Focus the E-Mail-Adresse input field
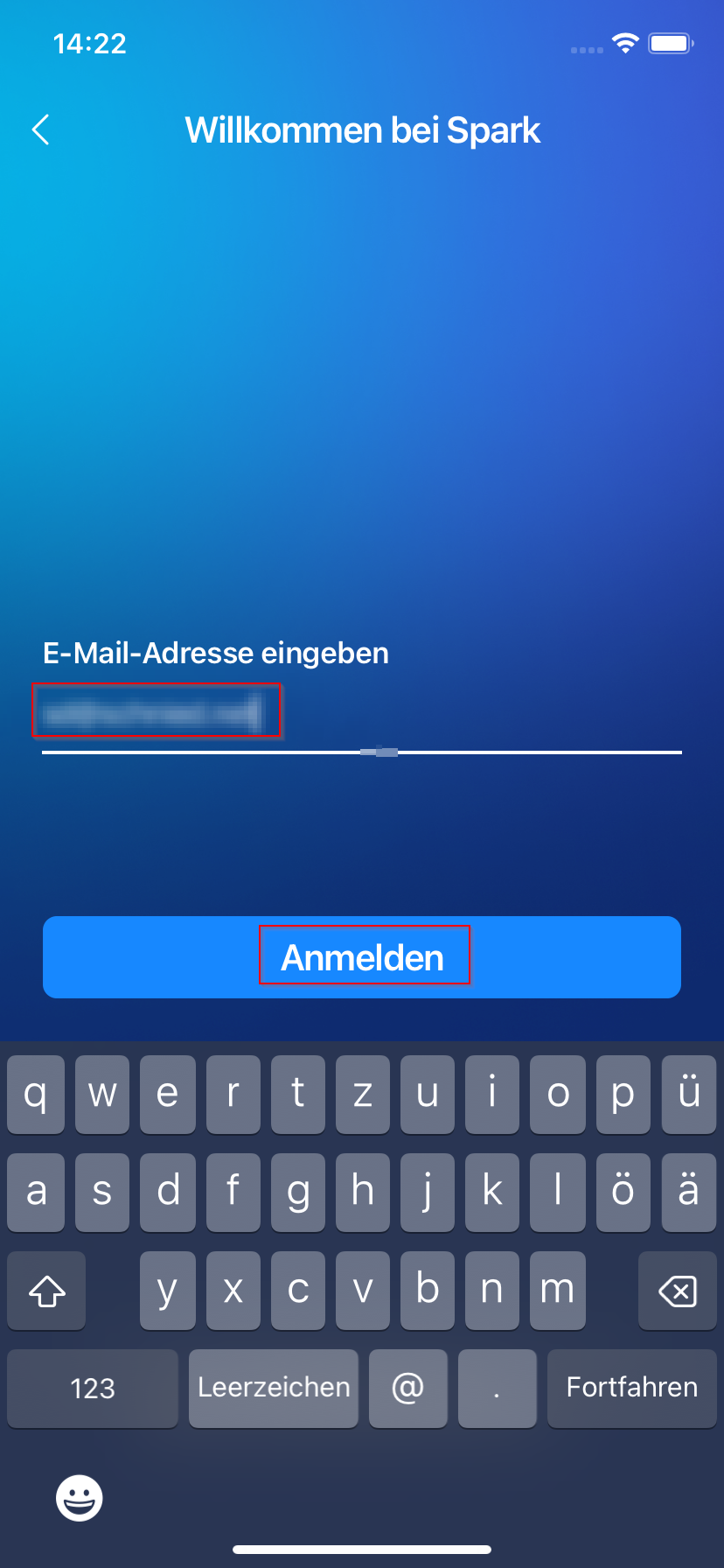Viewport: 724px width, 1568px height. tap(362, 715)
